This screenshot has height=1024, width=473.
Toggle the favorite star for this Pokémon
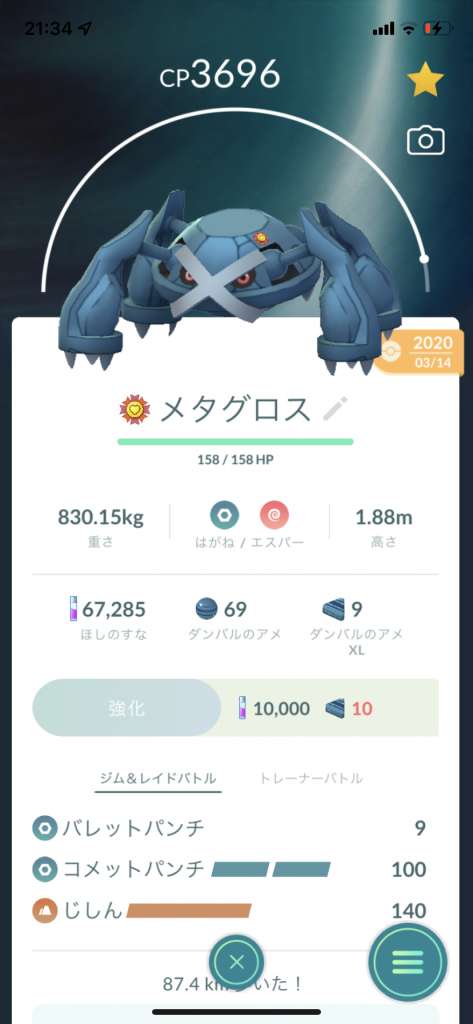point(425,81)
